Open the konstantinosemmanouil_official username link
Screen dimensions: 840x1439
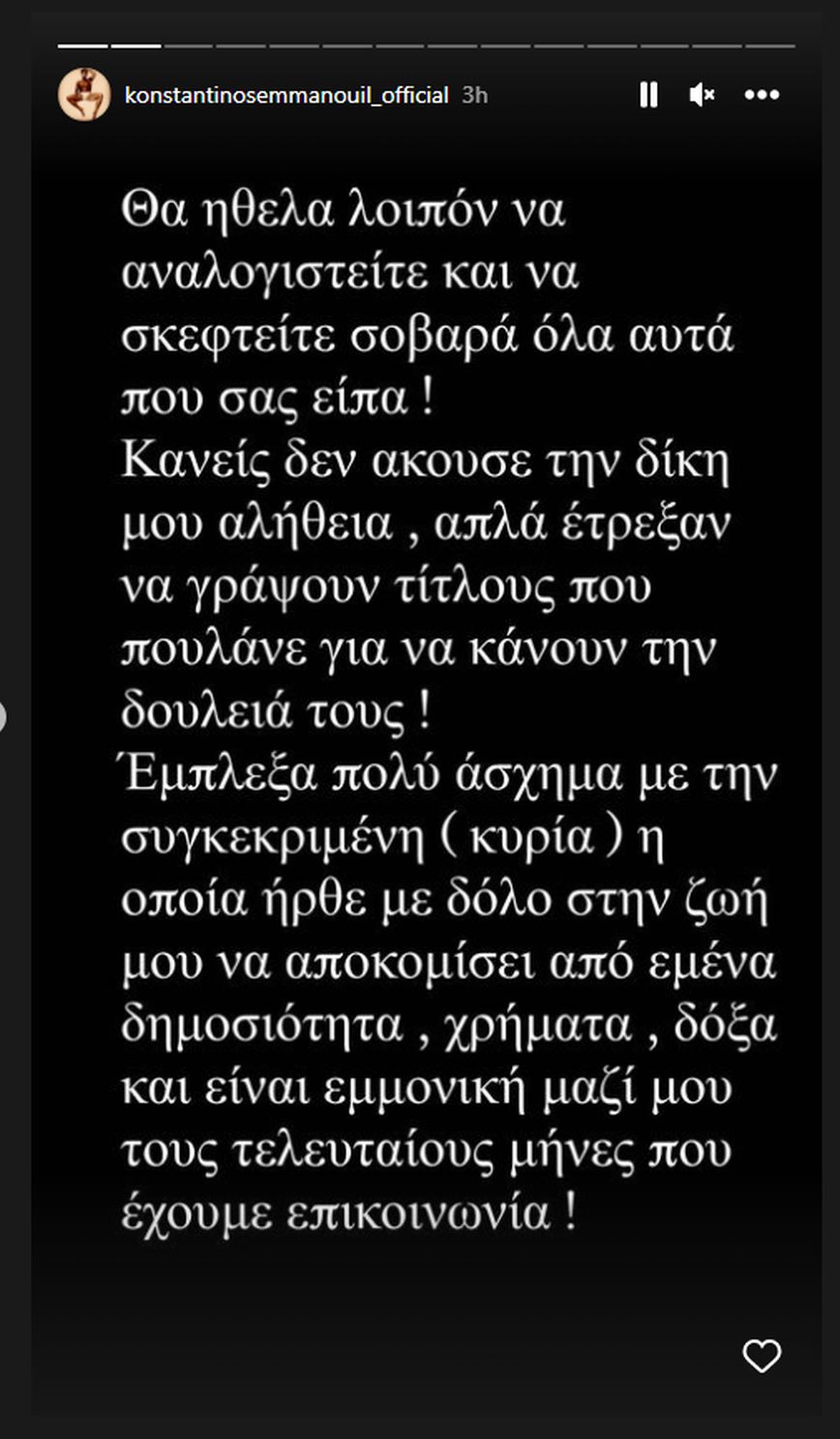[x=286, y=95]
